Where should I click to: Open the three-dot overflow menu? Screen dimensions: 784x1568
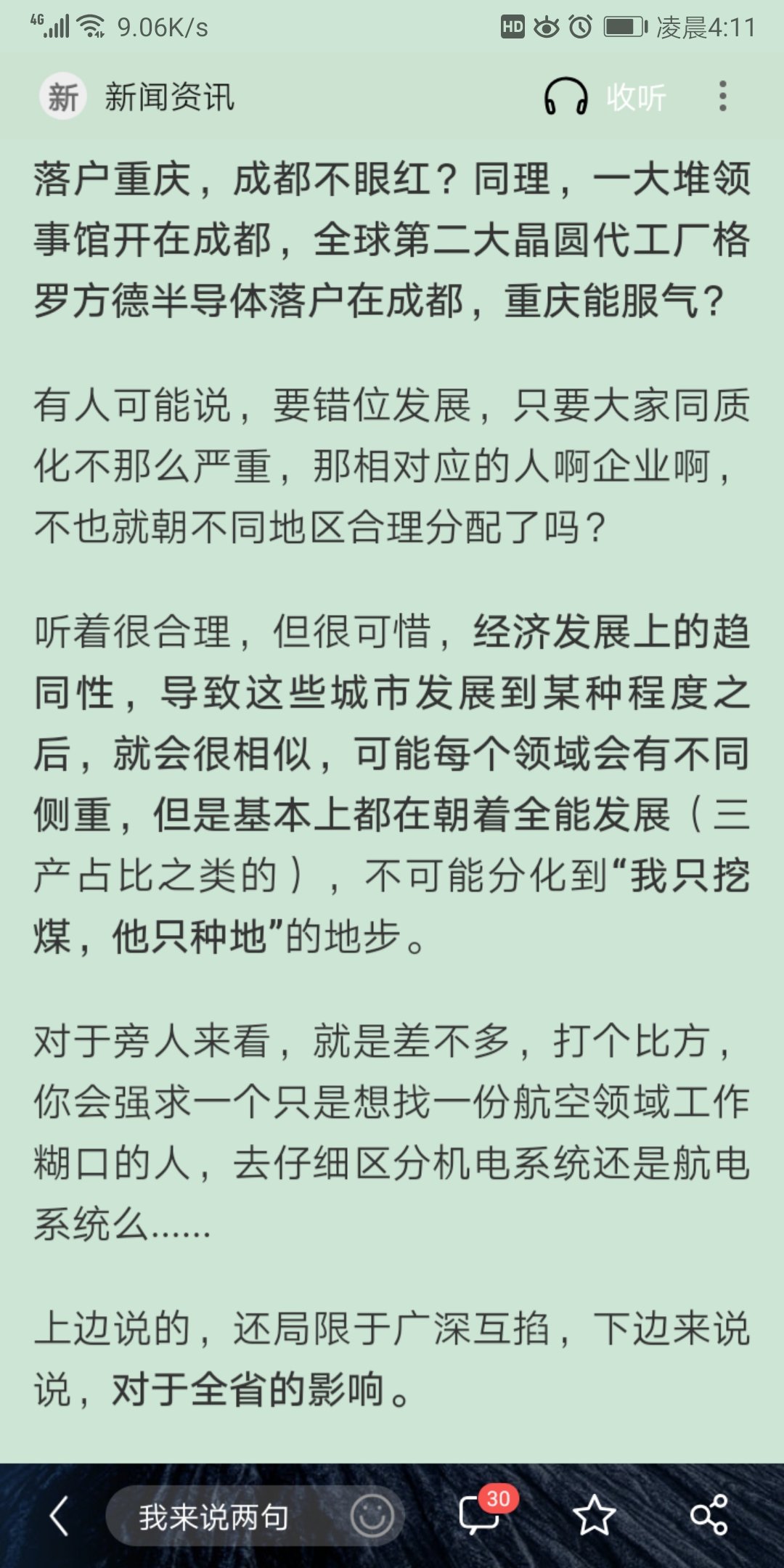coord(722,97)
